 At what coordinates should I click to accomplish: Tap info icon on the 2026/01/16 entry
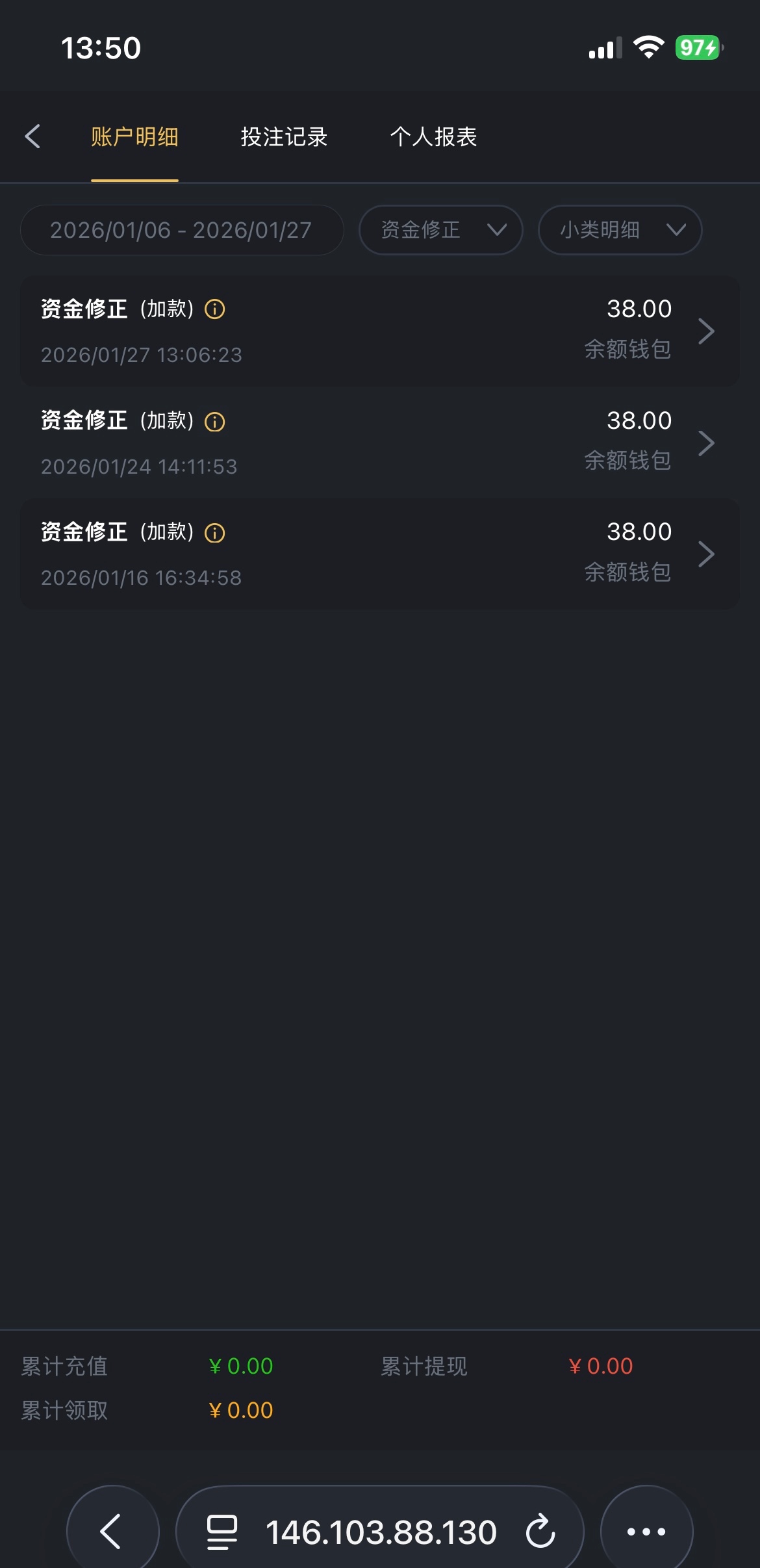coord(215,533)
